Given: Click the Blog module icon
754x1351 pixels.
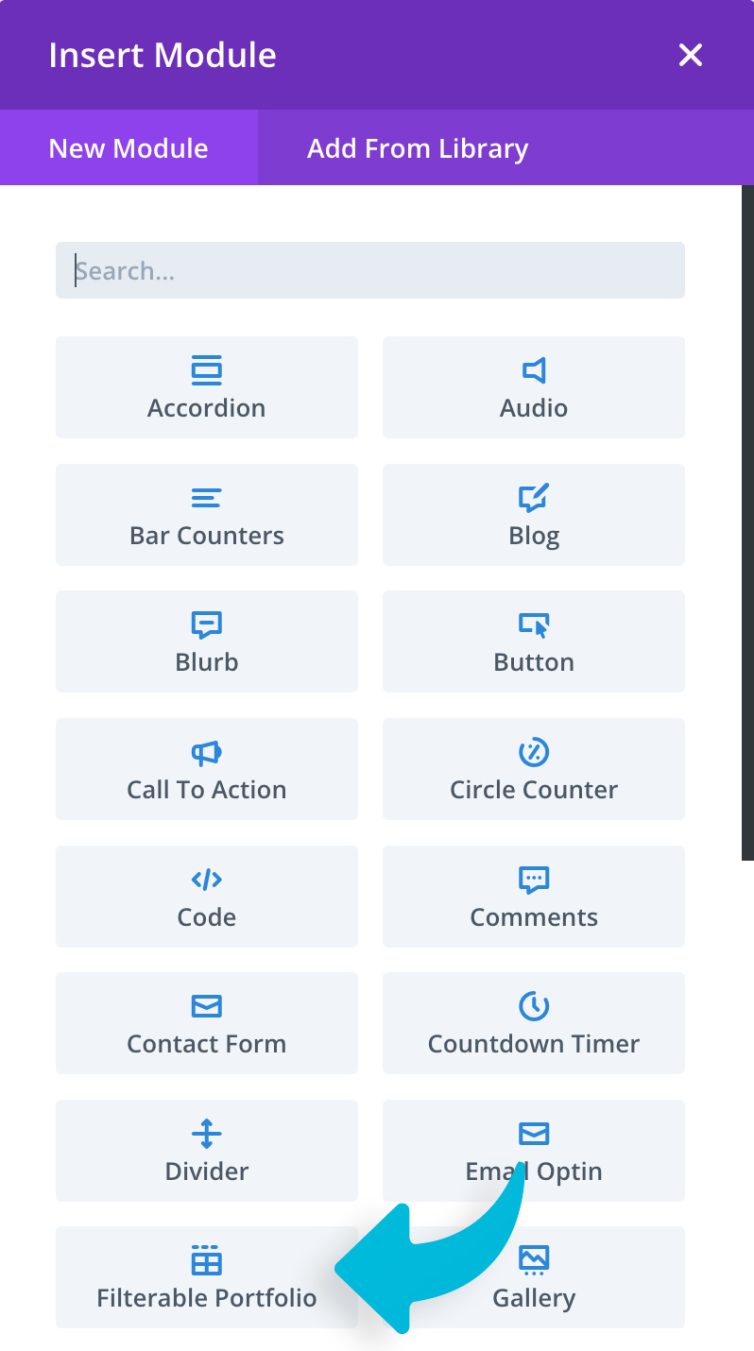Looking at the screenshot, I should pos(533,496).
